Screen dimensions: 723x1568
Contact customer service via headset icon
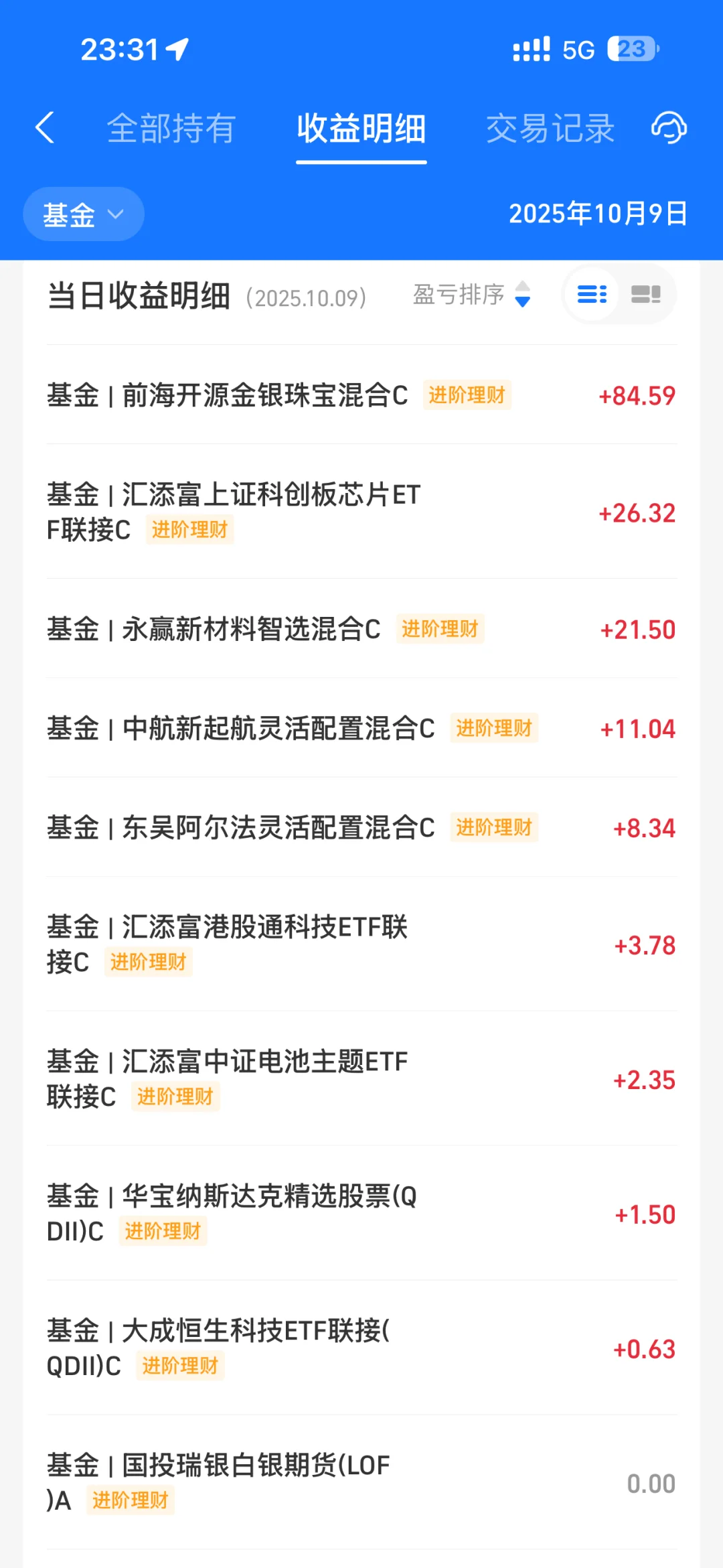pyautogui.click(x=669, y=128)
